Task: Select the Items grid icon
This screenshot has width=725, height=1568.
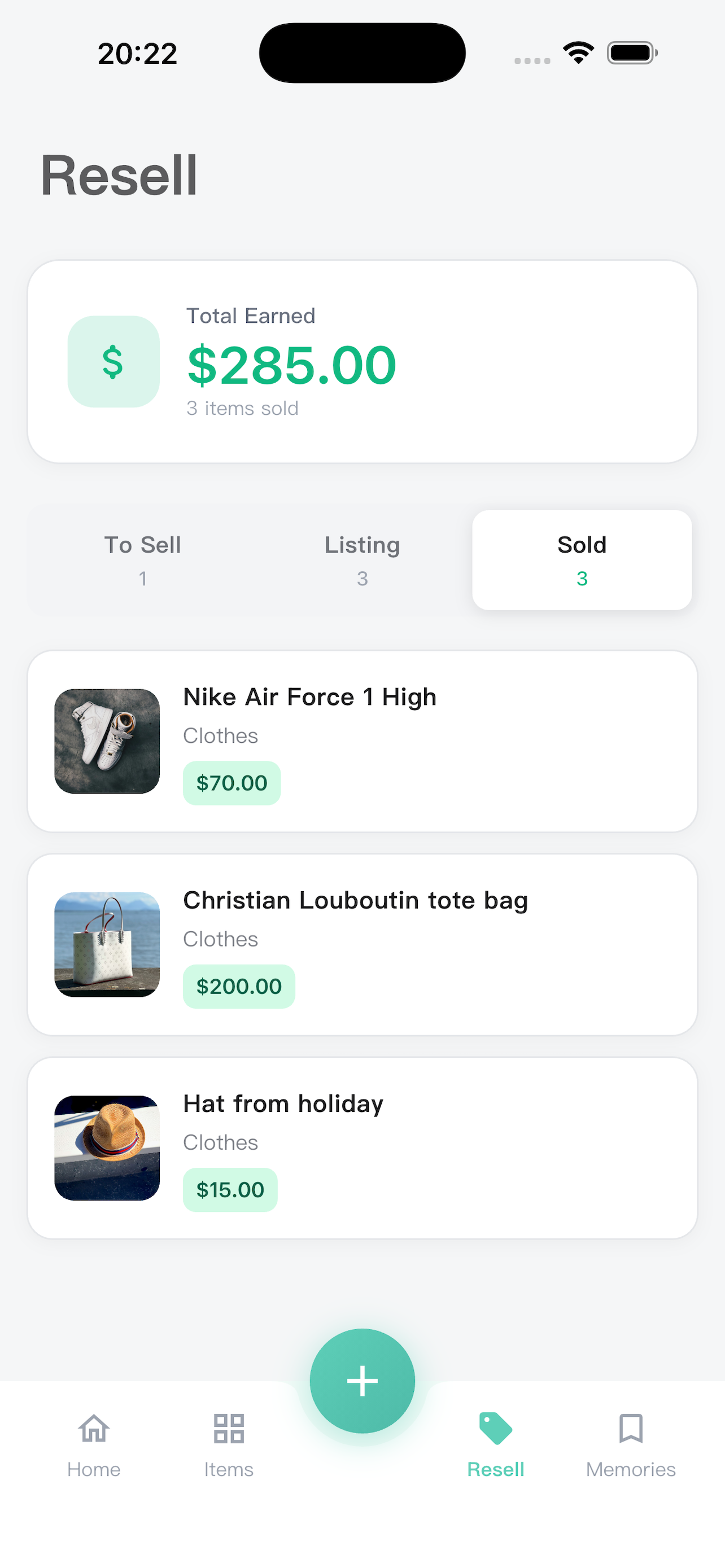Action: pyautogui.click(x=228, y=1429)
